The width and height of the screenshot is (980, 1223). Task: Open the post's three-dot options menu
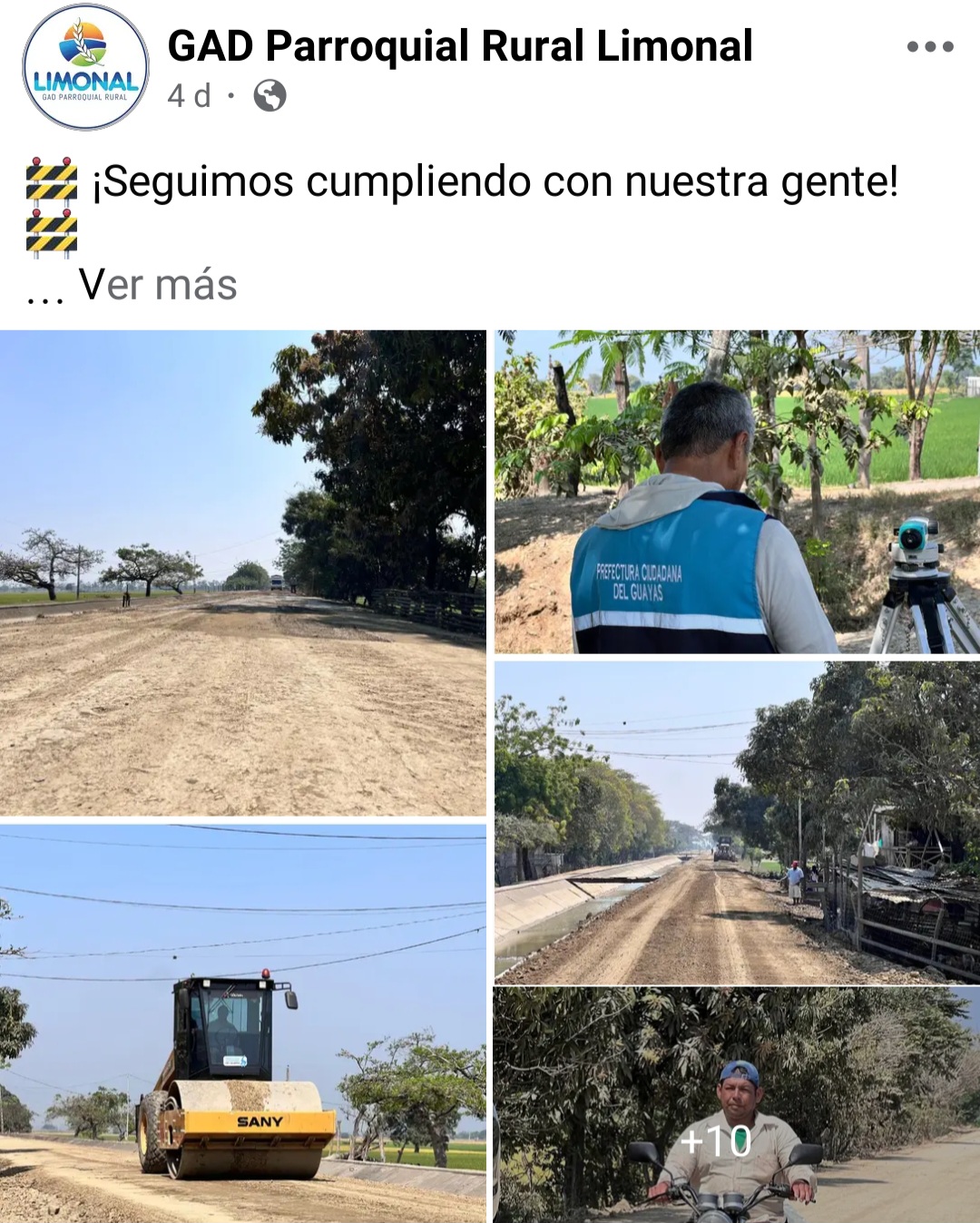(x=930, y=46)
